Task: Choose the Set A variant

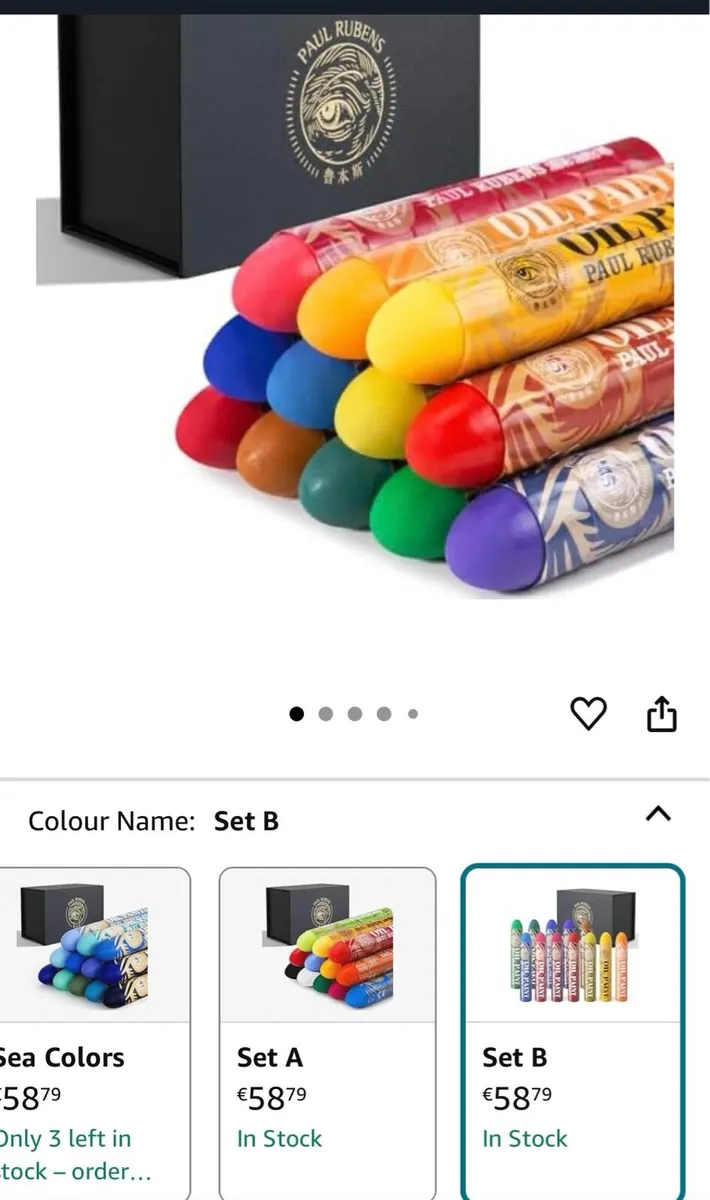Action: pos(327,1032)
